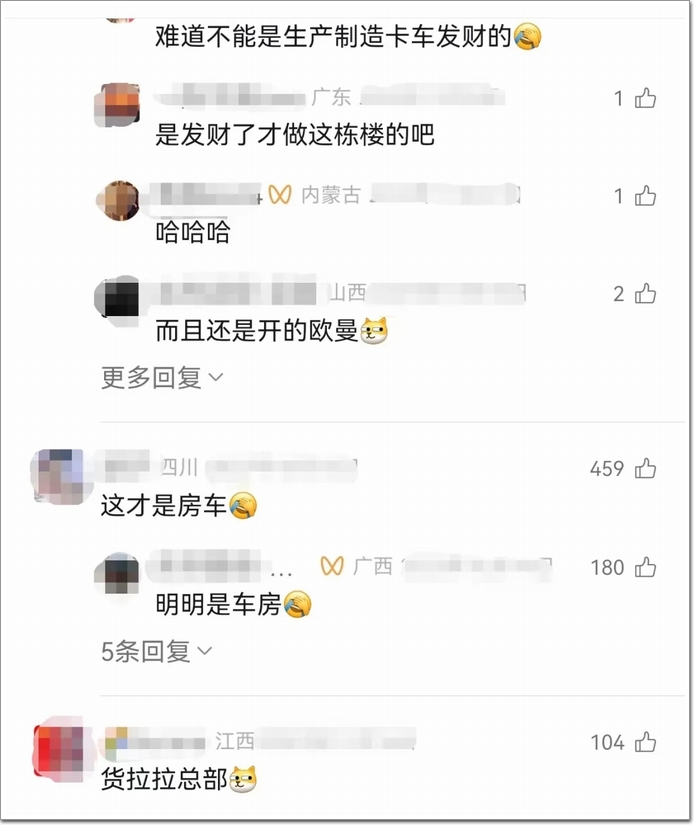The image size is (694, 825).
Task: Like the reply 明明是车房
Action: tap(645, 568)
